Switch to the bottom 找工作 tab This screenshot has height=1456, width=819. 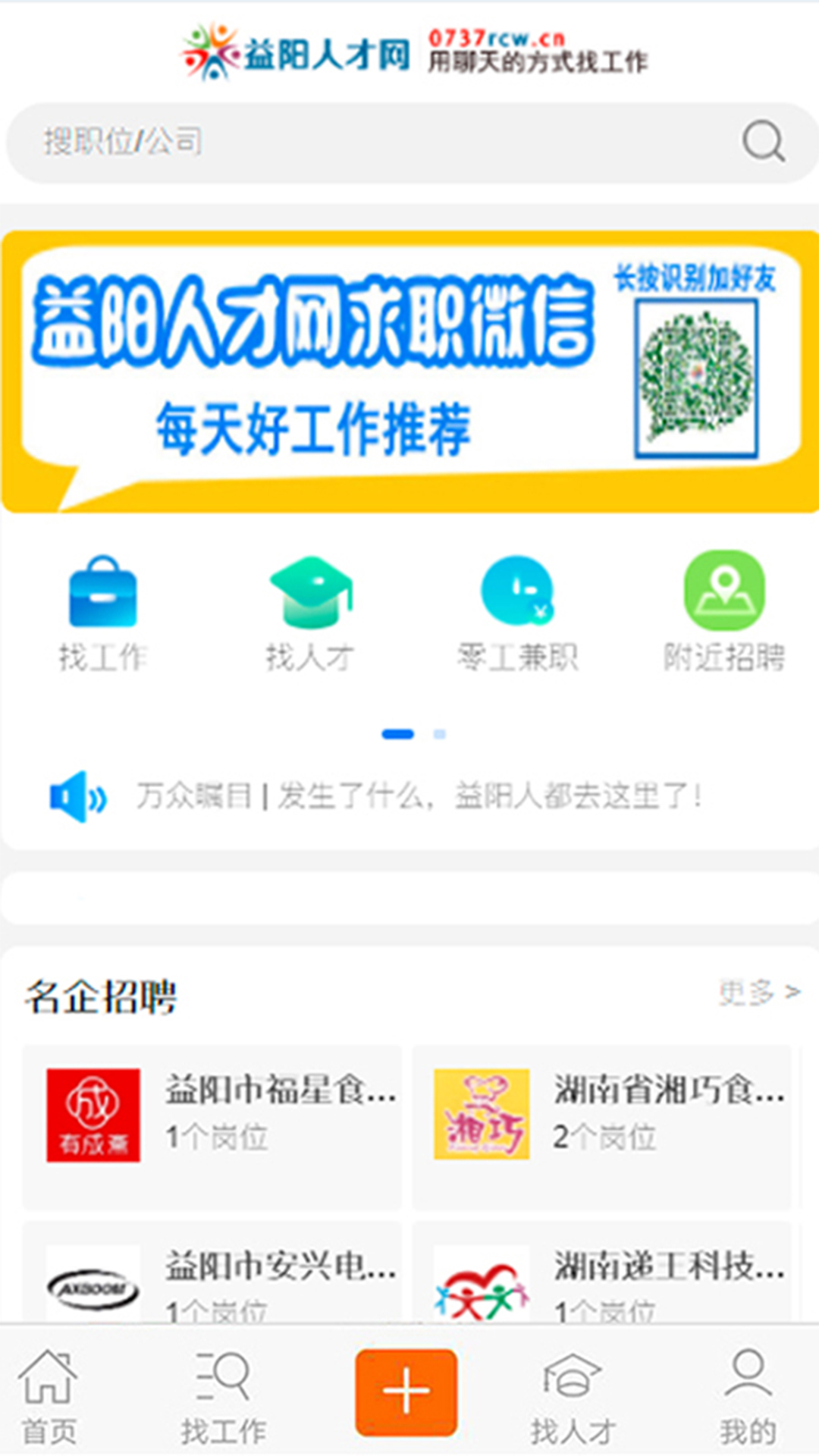pyautogui.click(x=223, y=1397)
